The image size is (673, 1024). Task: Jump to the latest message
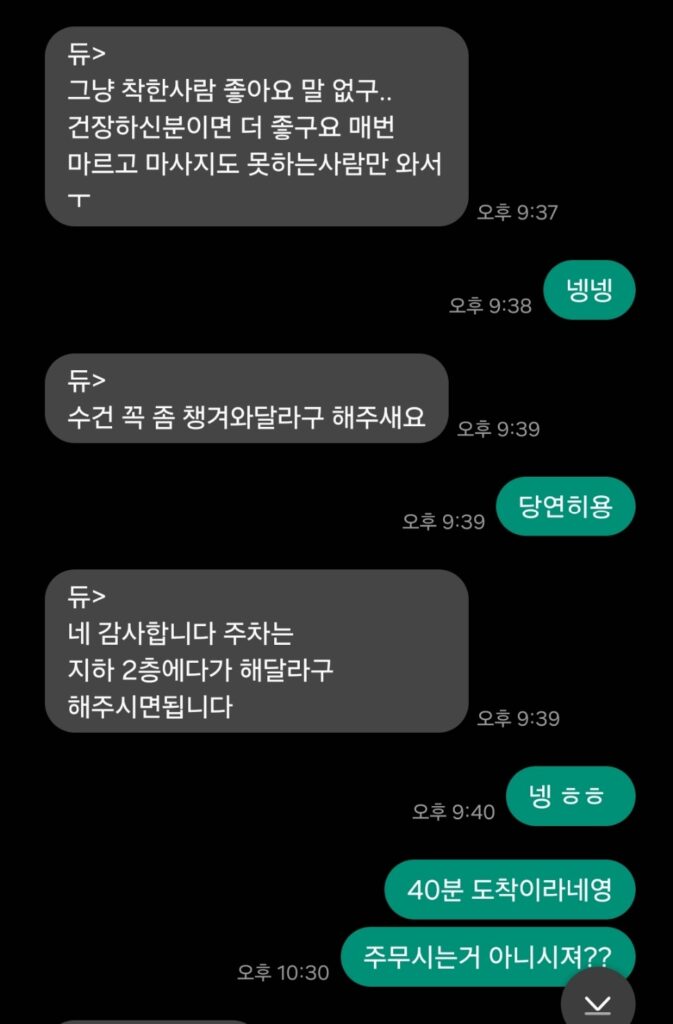pyautogui.click(x=597, y=1004)
